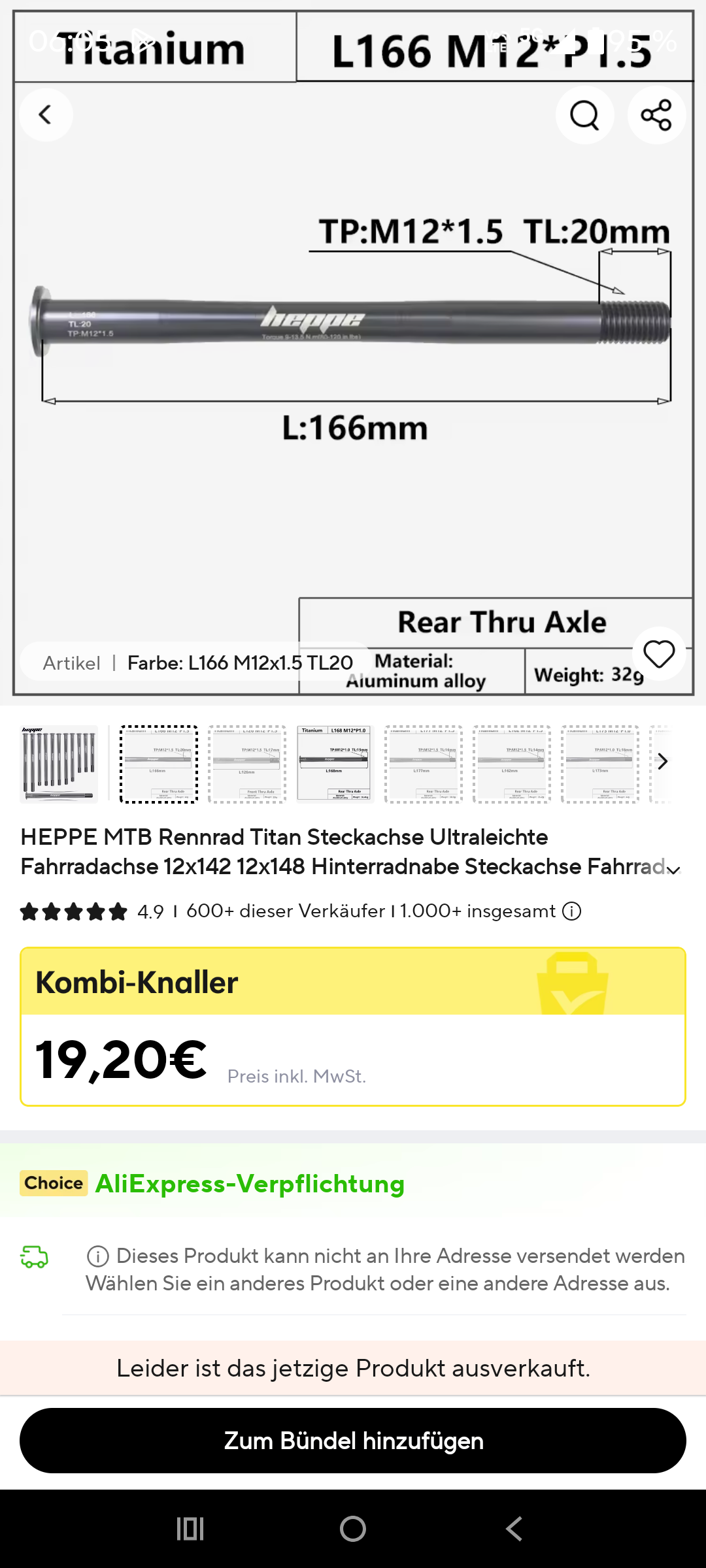Select the L162mm variant thumbnail
This screenshot has height=1568, width=706.
point(511,763)
